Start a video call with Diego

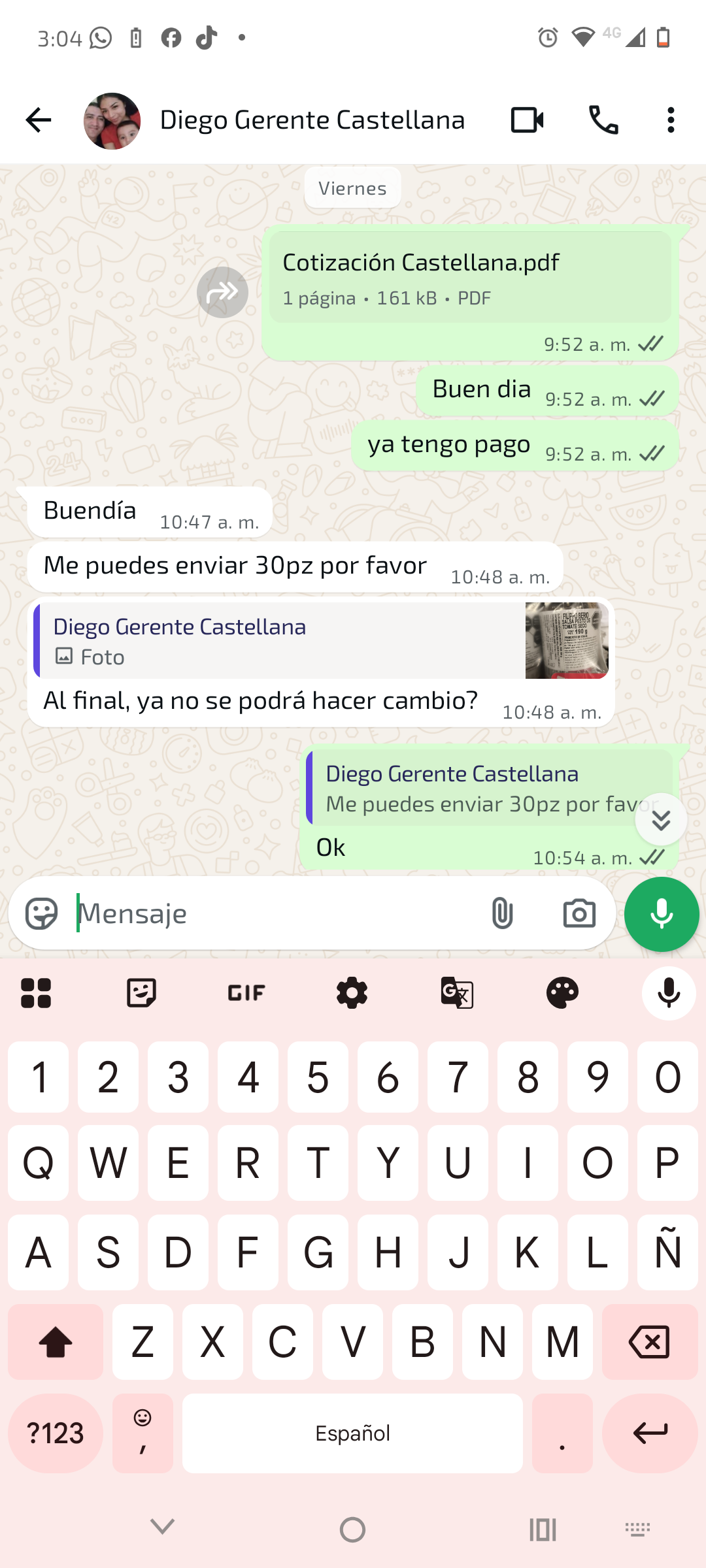coord(527,120)
